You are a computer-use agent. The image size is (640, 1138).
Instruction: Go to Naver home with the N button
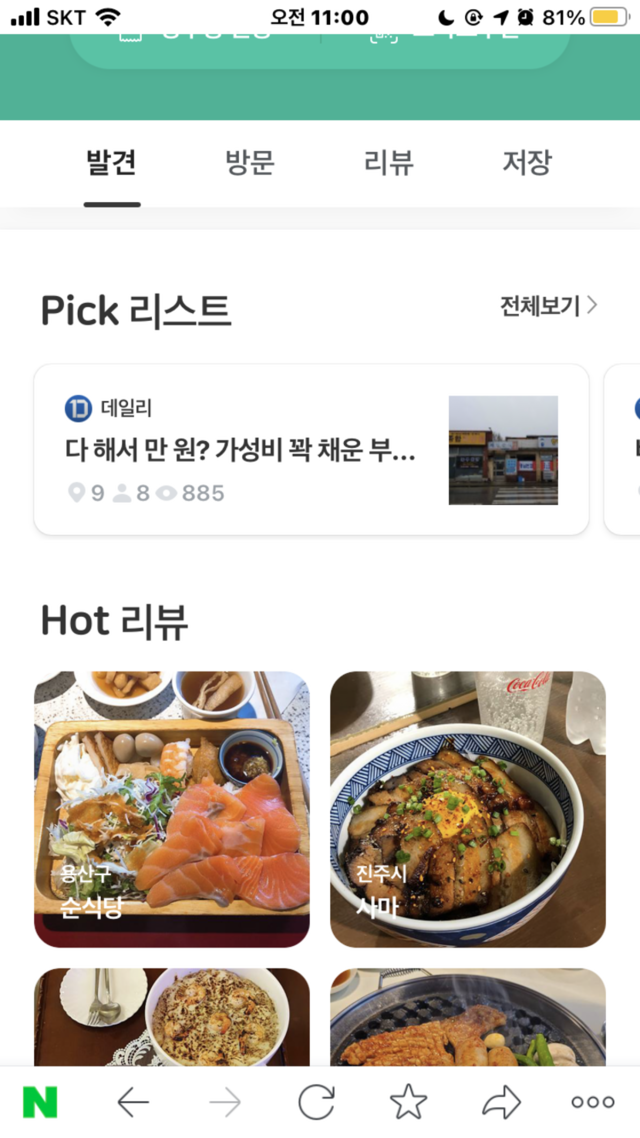(40, 1102)
